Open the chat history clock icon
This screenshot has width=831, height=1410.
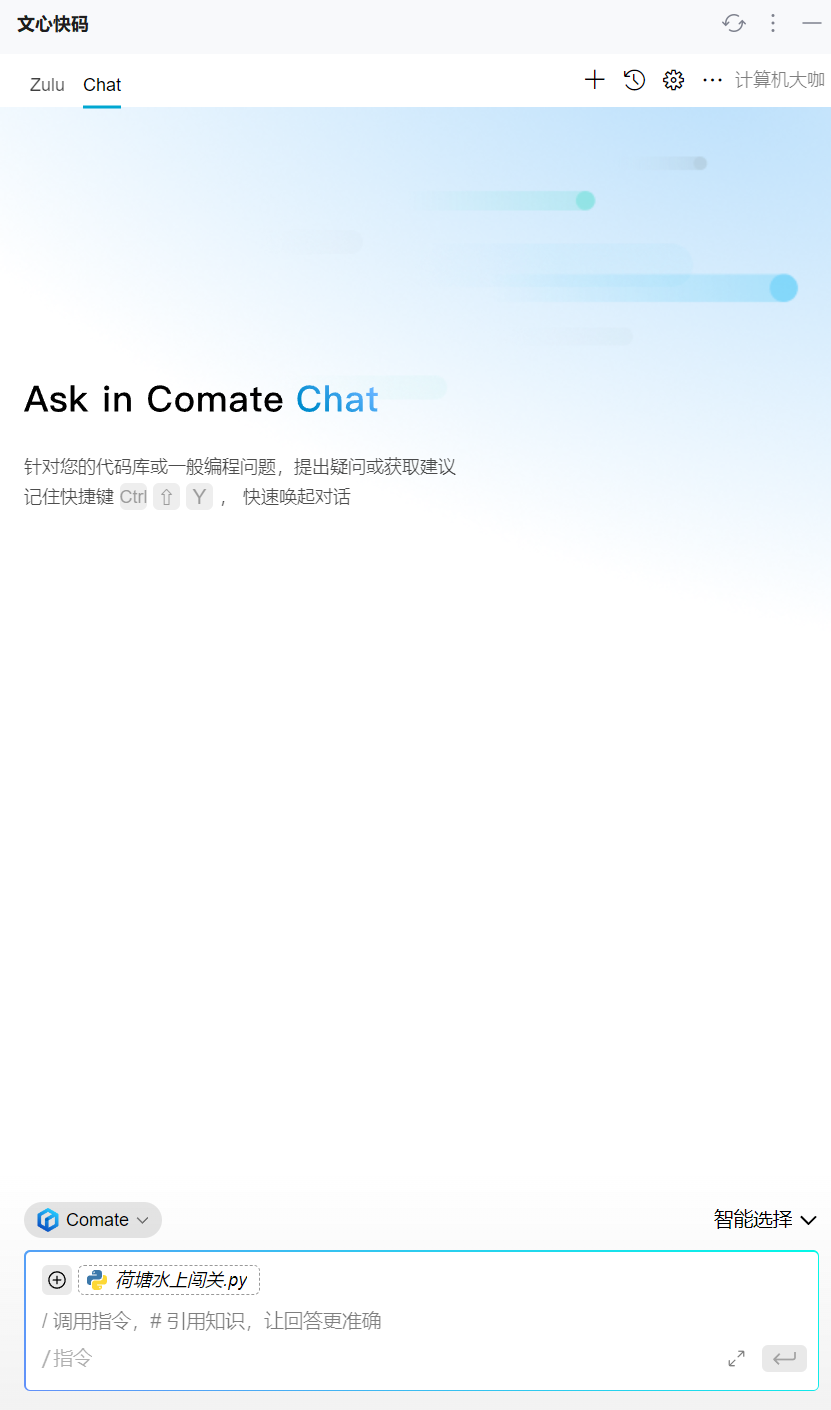click(634, 80)
